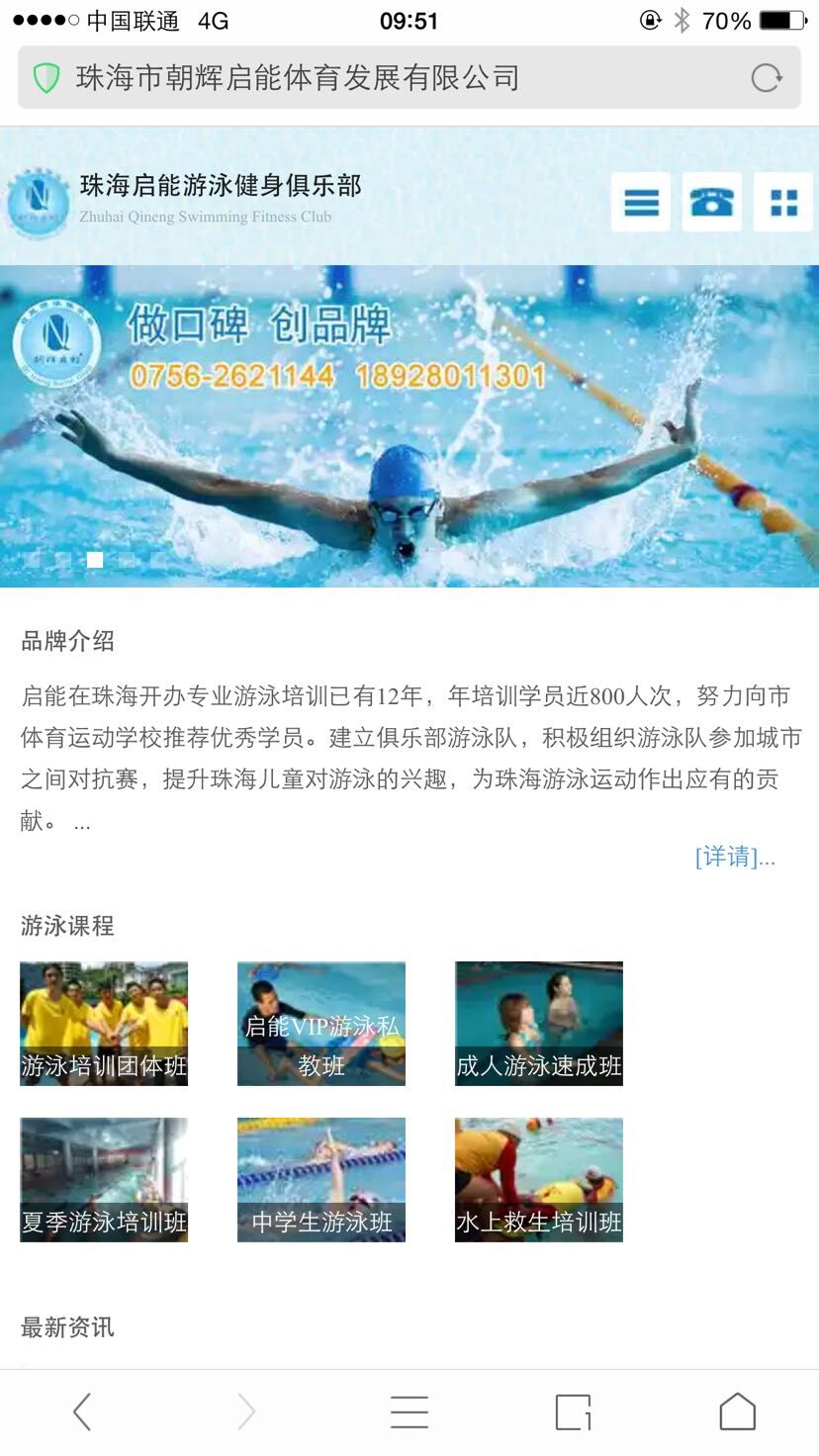This screenshot has width=819, height=1456.
Task: View the 中学生游泳班 course
Action: 321,1180
